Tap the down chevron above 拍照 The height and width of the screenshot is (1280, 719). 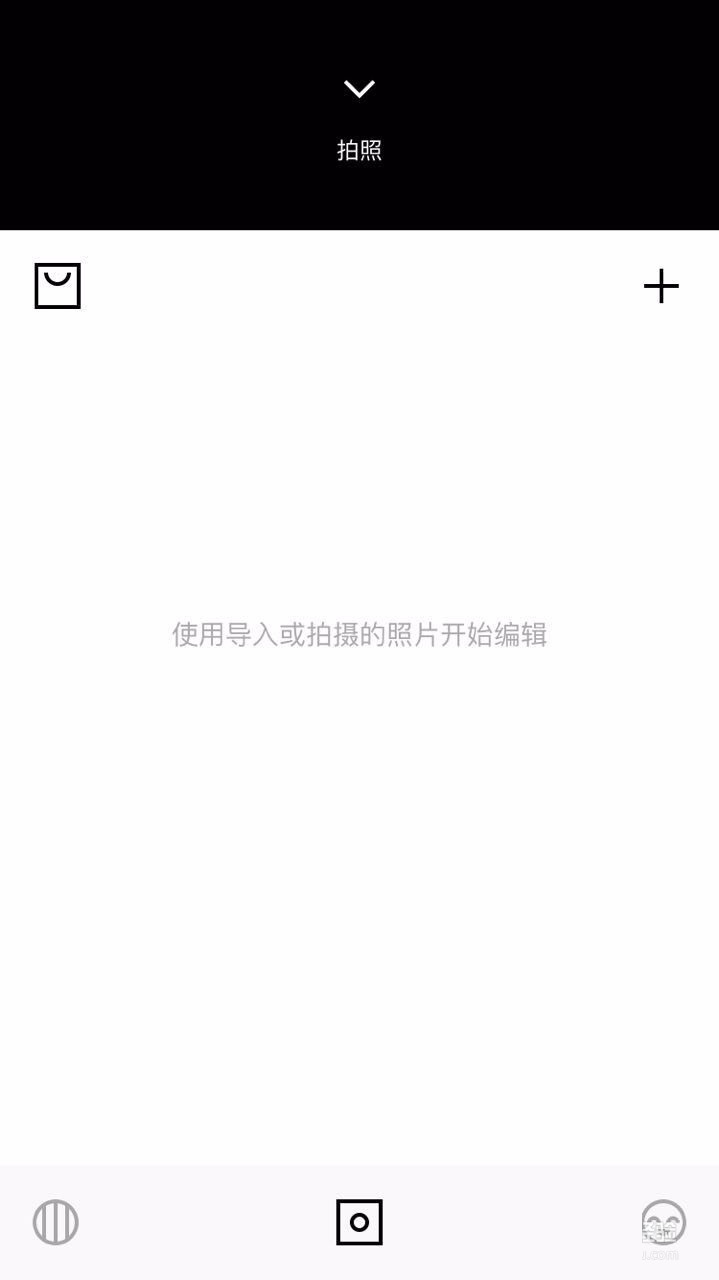(359, 89)
